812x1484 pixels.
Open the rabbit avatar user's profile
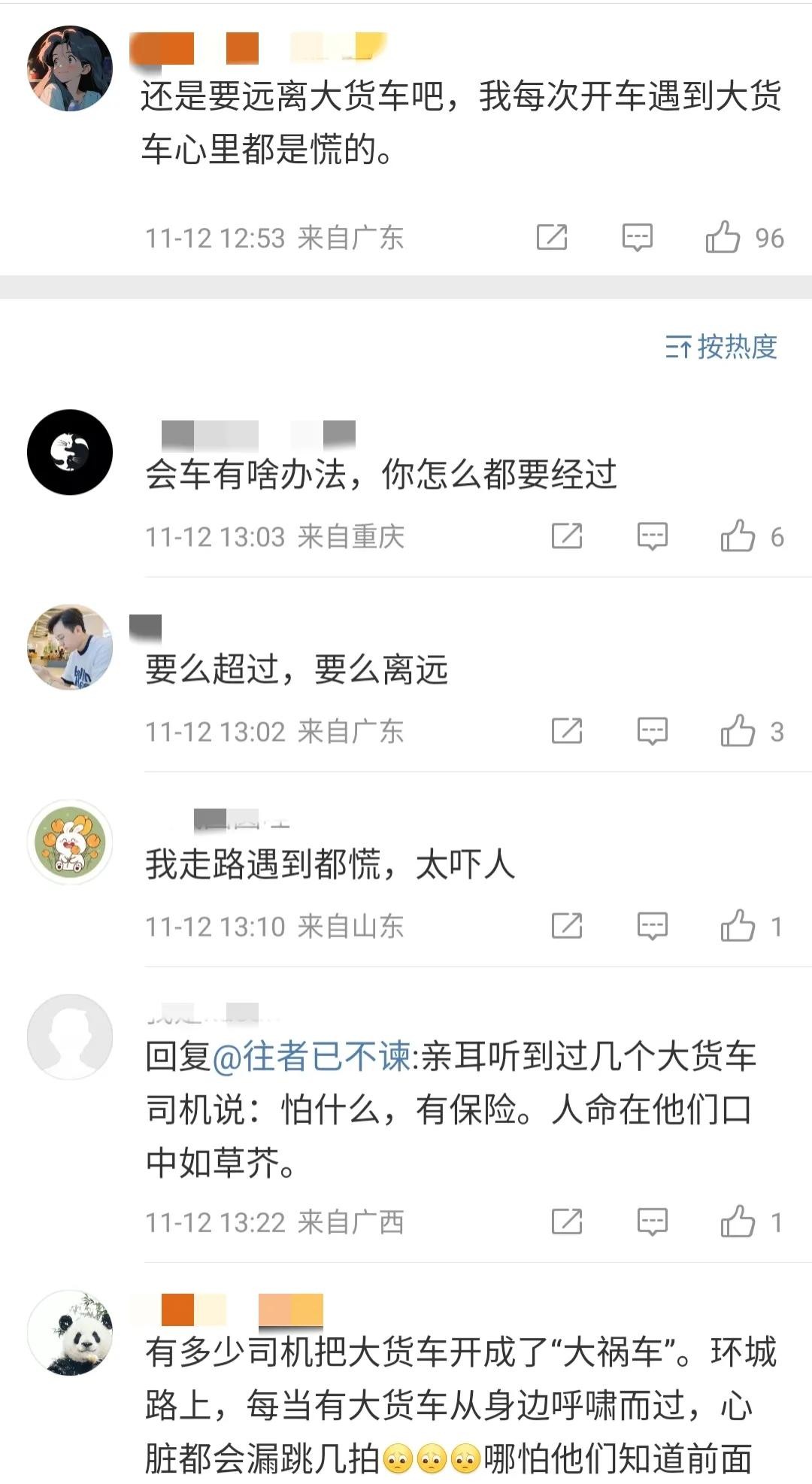click(70, 842)
